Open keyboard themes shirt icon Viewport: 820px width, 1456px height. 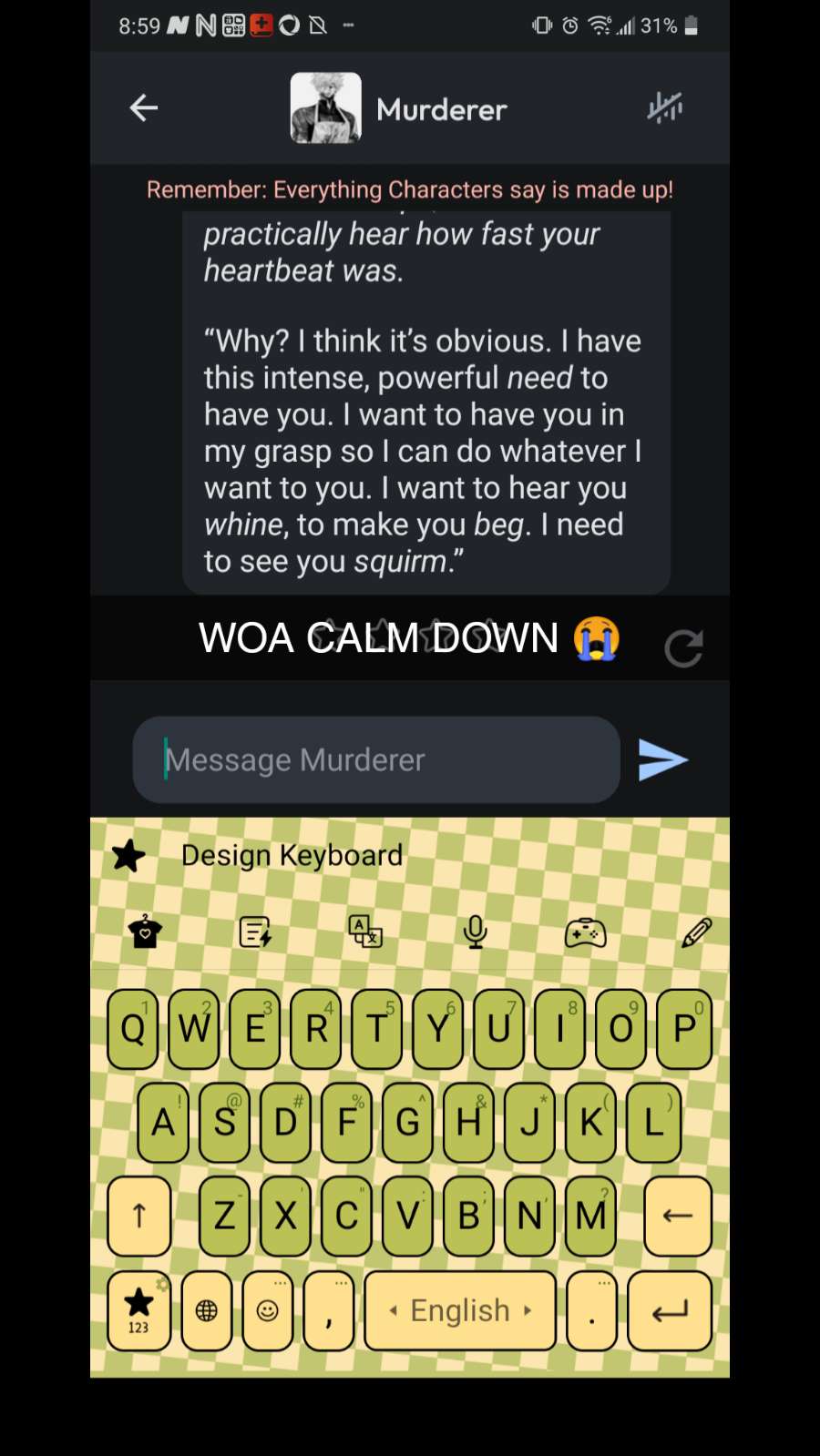click(x=145, y=932)
